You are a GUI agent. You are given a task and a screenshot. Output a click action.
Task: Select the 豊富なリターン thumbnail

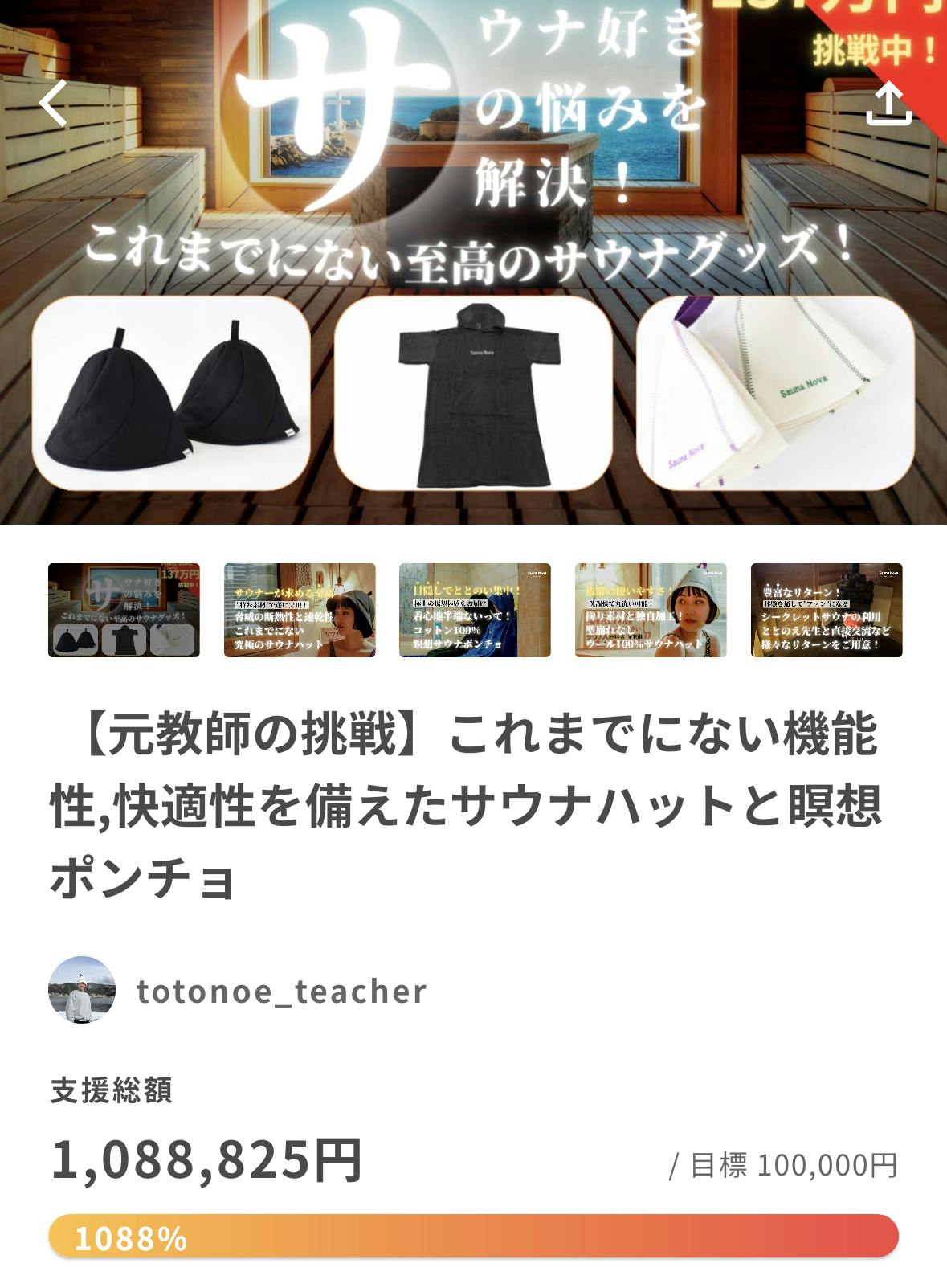click(x=827, y=610)
